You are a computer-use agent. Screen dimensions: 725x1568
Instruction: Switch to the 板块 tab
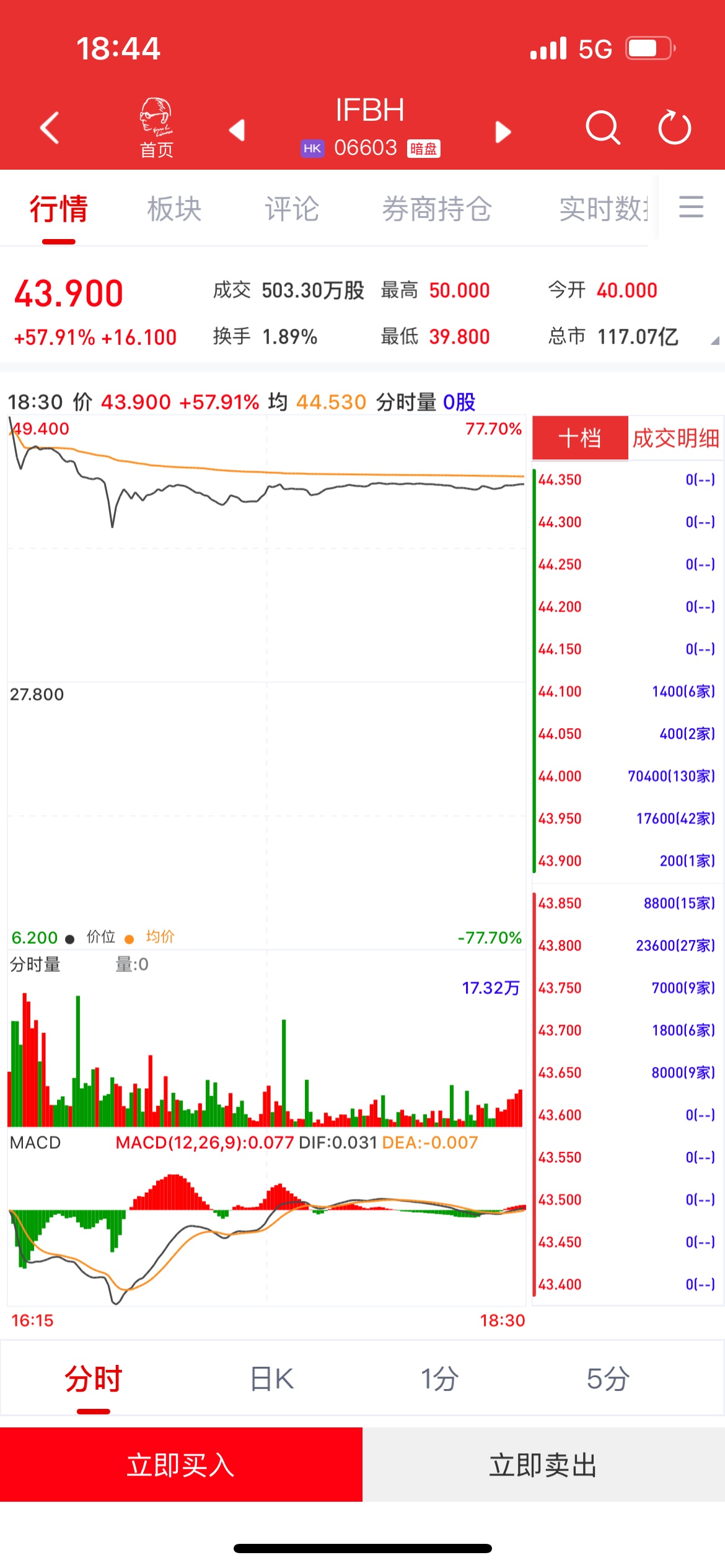174,209
